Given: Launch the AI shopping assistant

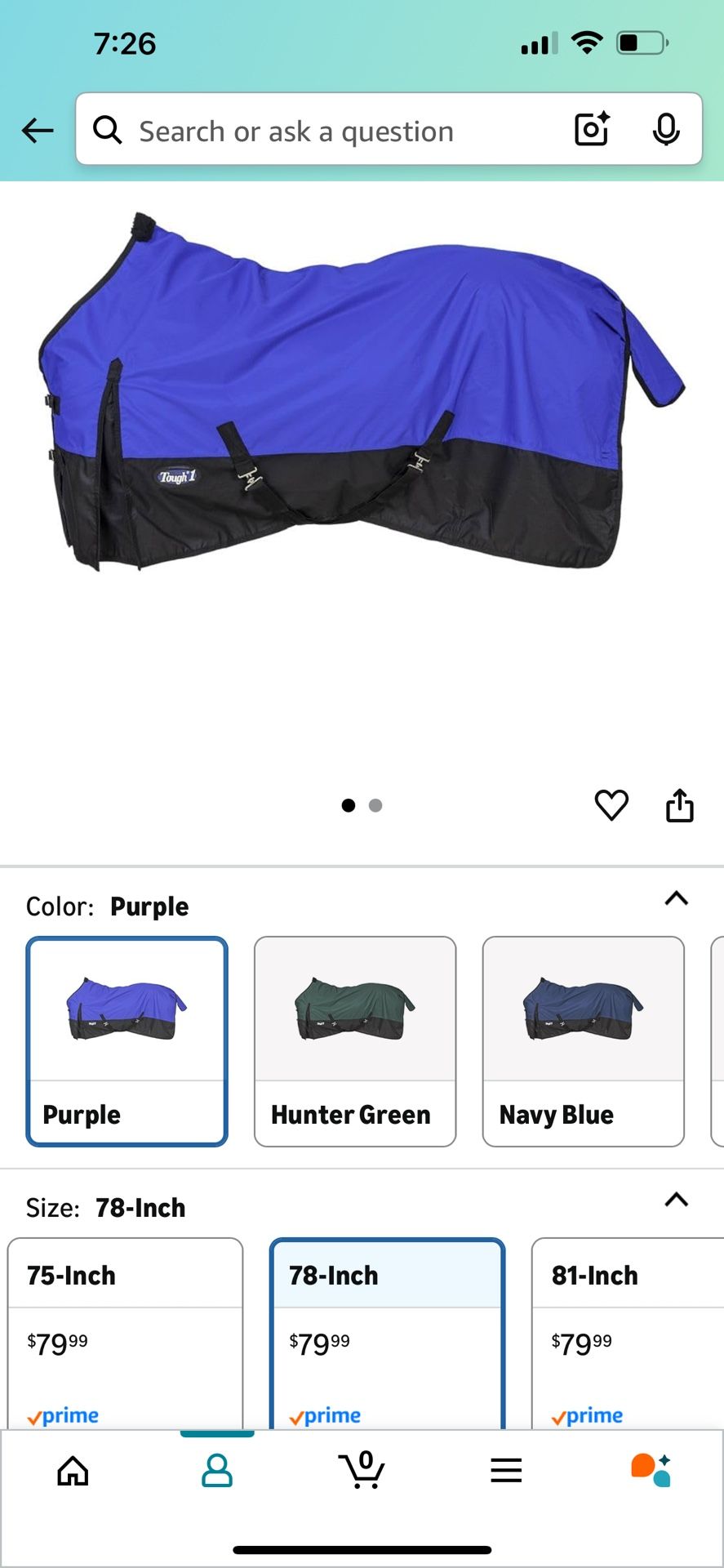Looking at the screenshot, I should click(x=651, y=1470).
